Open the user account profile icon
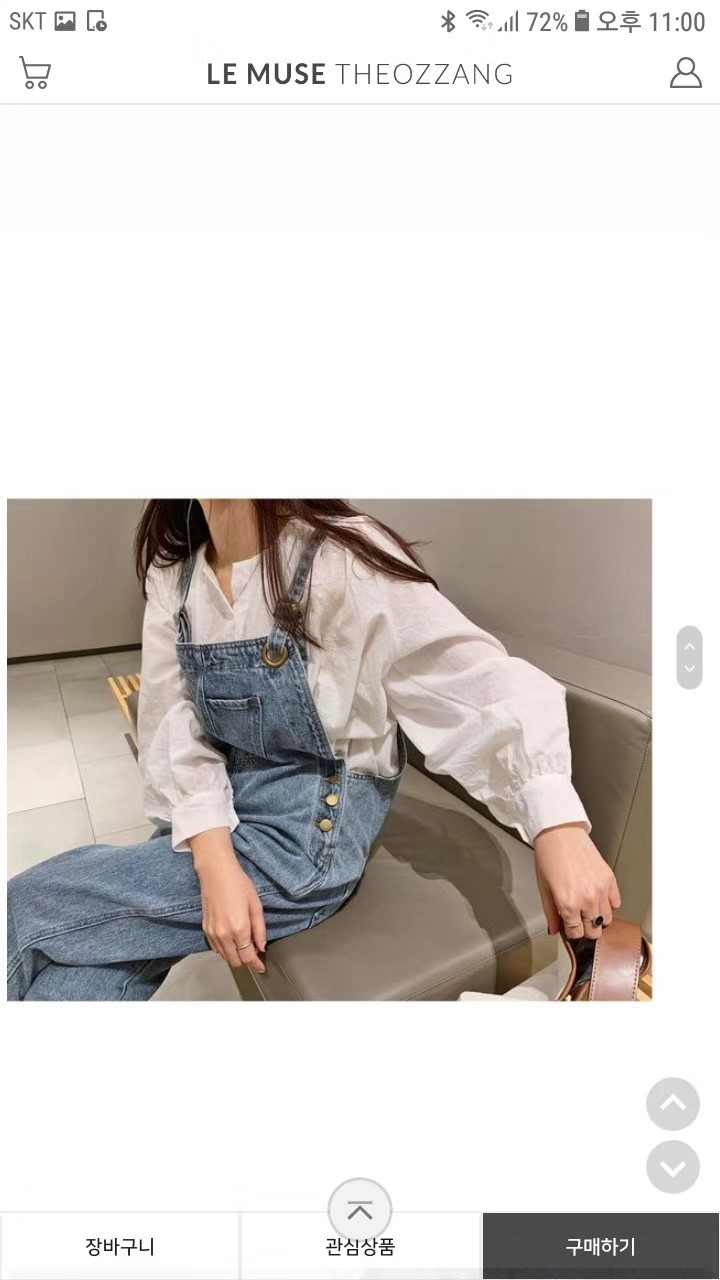The image size is (720, 1280). pyautogui.click(x=685, y=73)
